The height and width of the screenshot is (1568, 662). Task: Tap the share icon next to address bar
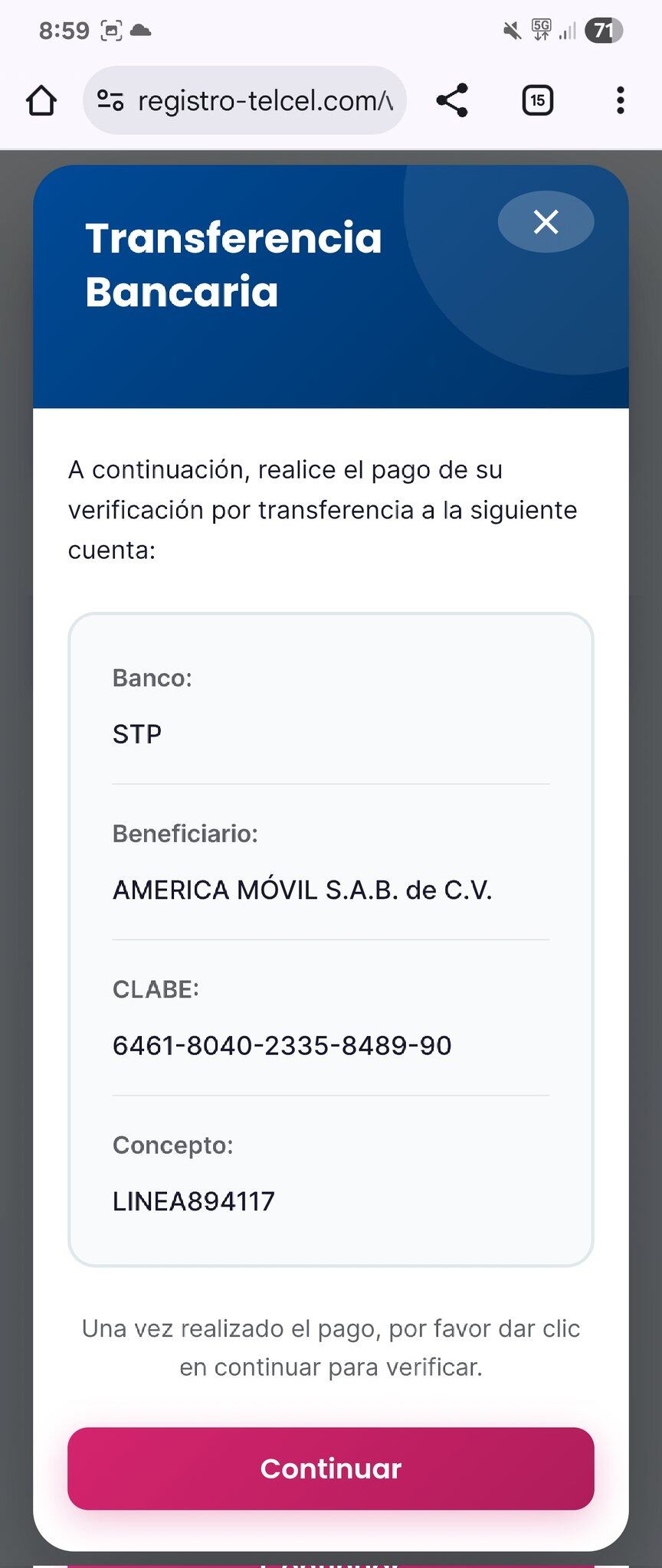tap(452, 100)
